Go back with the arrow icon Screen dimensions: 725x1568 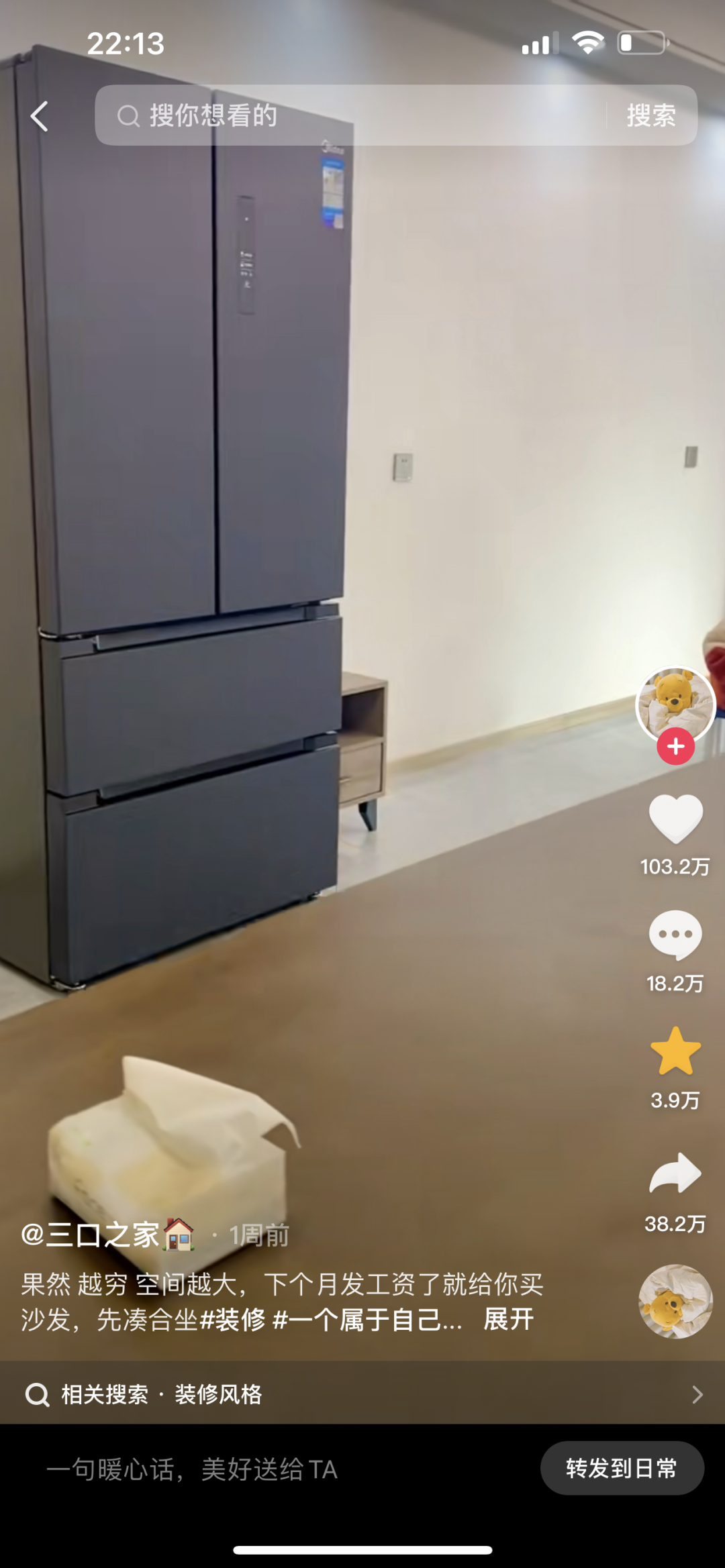(x=40, y=116)
